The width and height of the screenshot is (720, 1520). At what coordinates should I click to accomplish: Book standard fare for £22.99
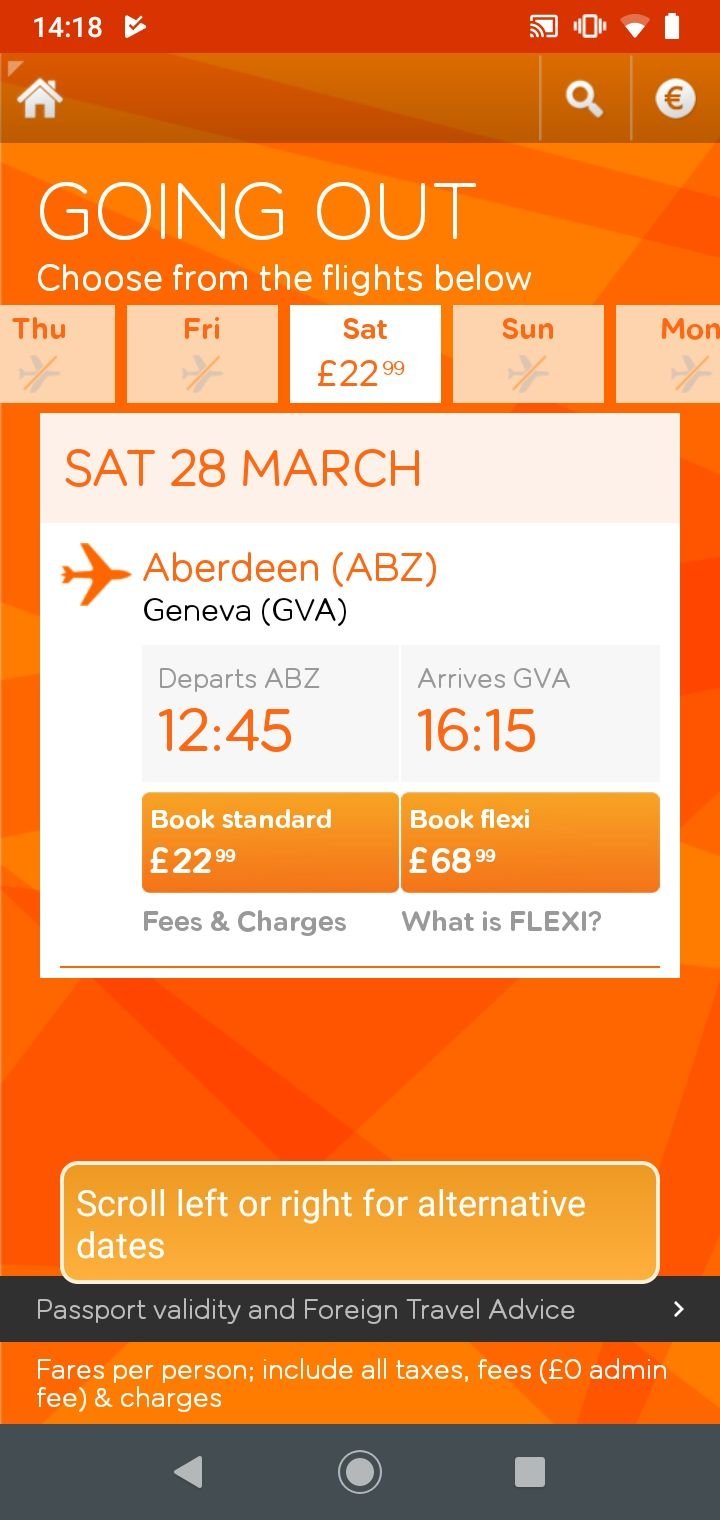coord(270,842)
